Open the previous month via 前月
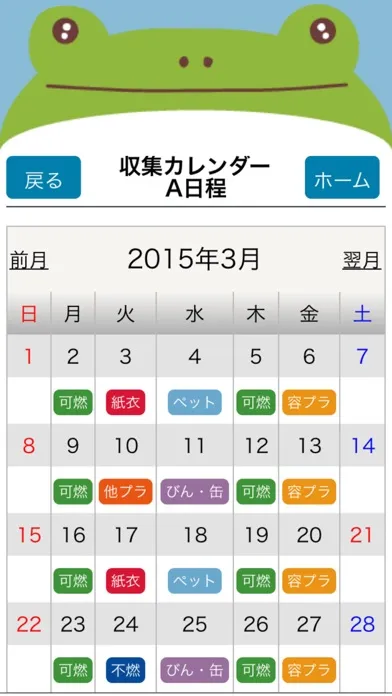 [29, 261]
